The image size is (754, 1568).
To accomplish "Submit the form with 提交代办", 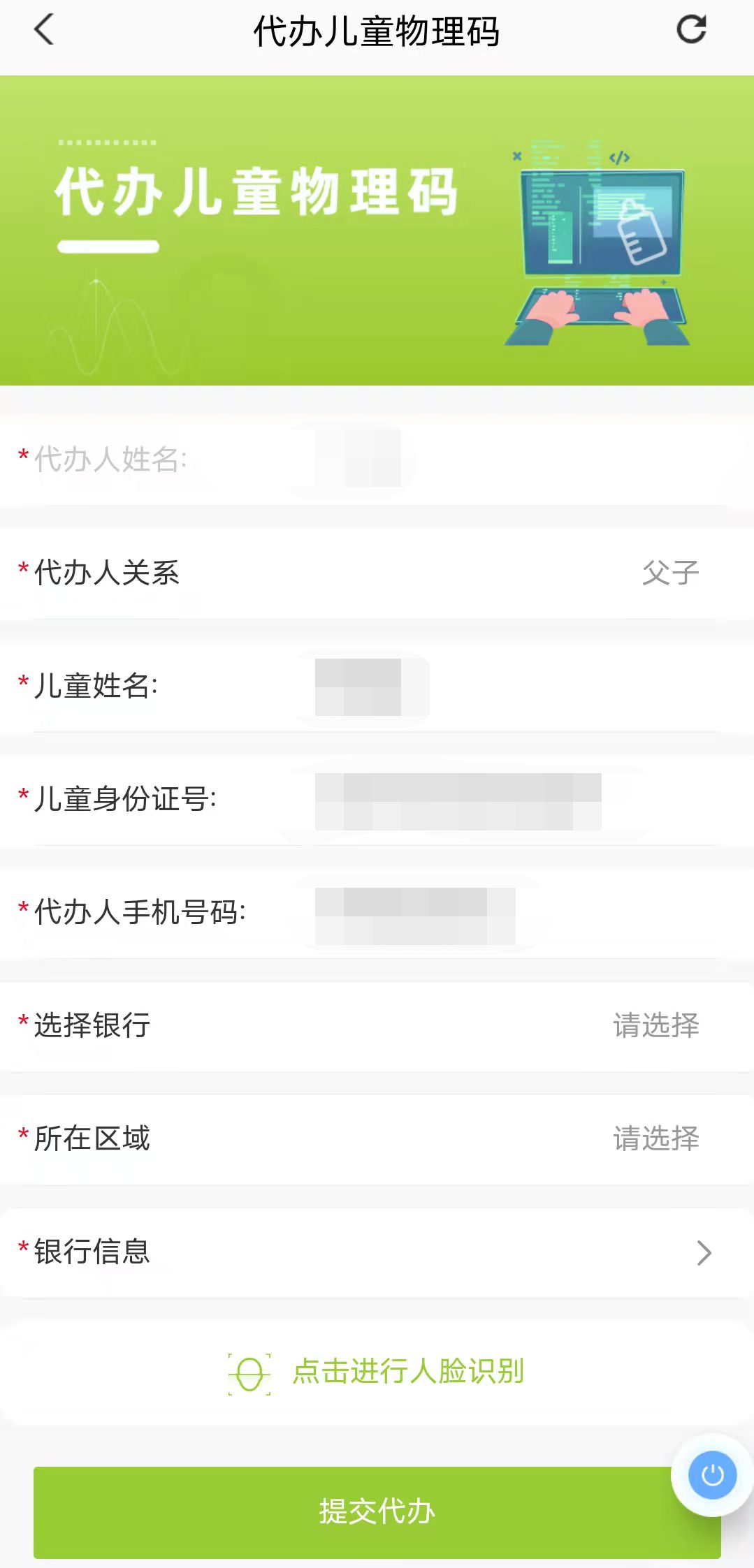I will tap(377, 1512).
